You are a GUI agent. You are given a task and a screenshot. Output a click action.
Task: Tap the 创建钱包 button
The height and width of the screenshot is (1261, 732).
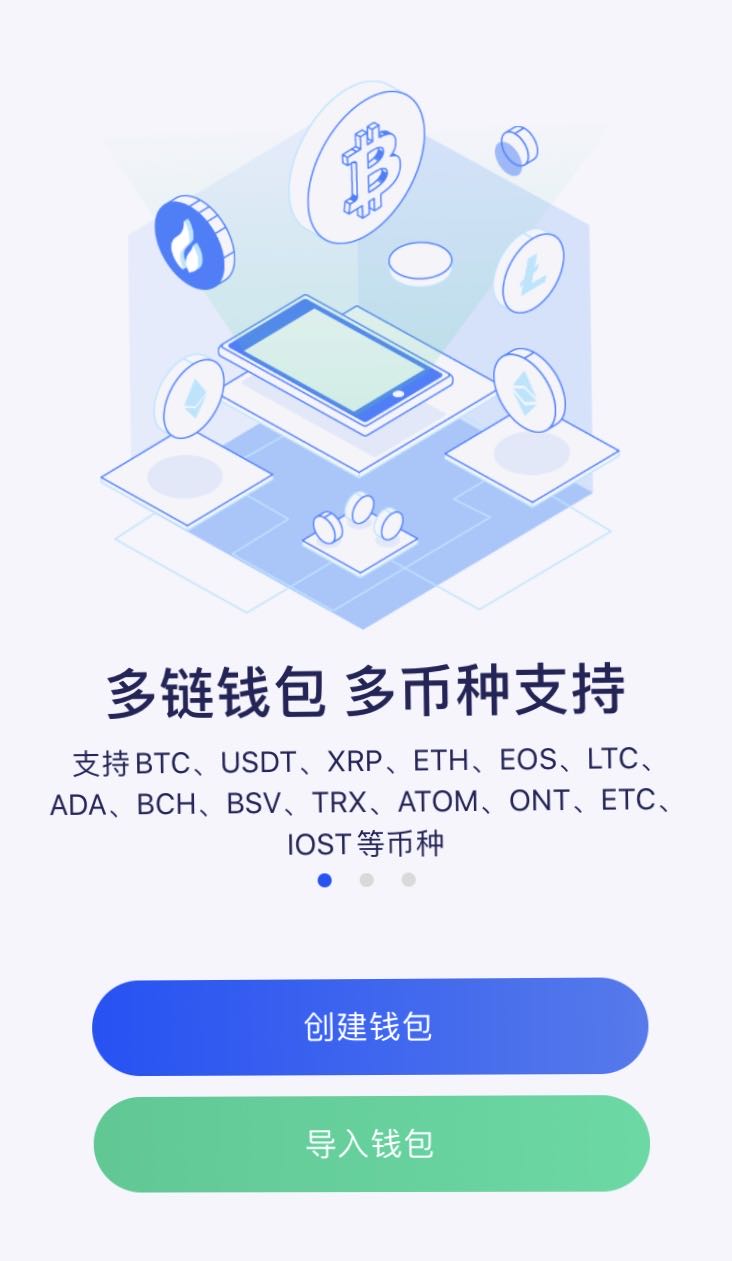tap(370, 1027)
